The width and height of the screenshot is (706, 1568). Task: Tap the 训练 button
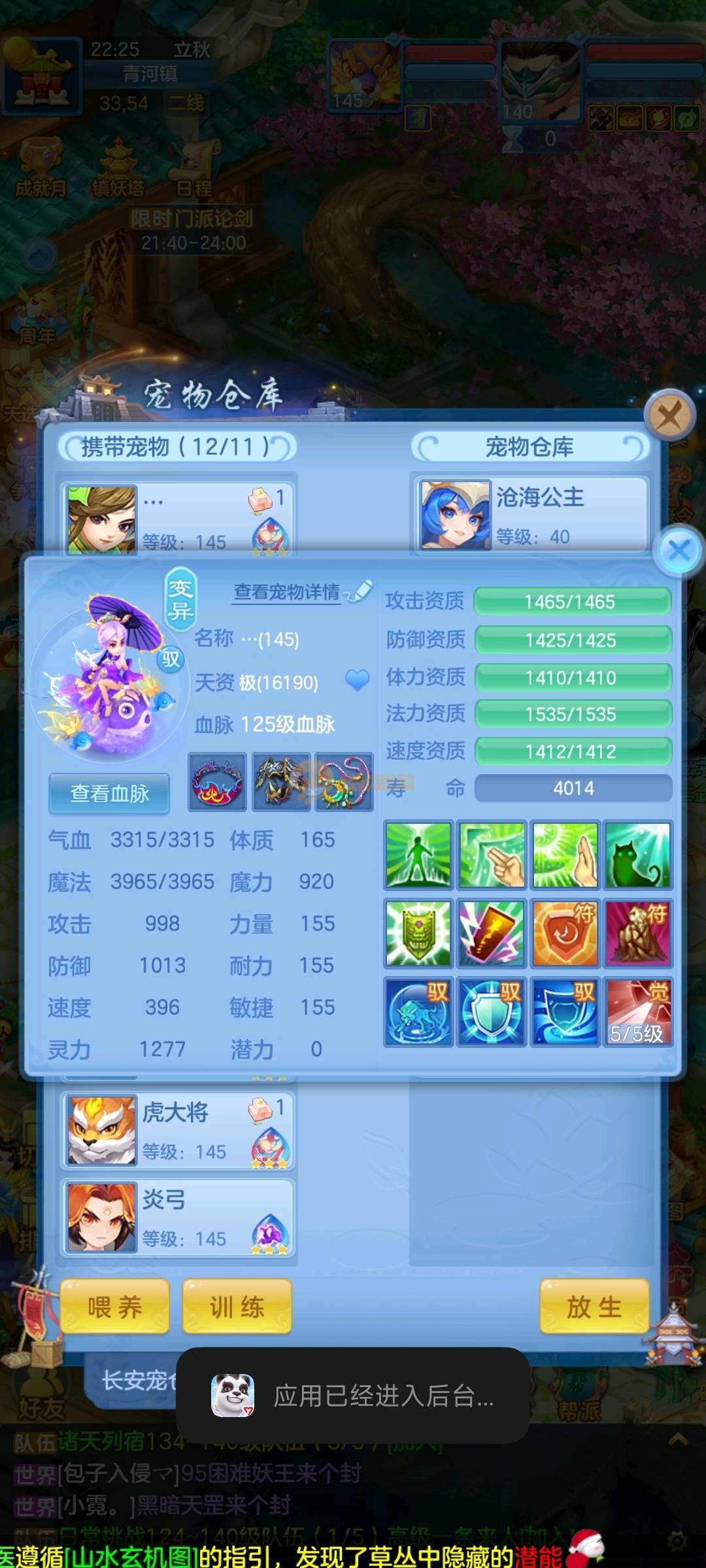237,1307
